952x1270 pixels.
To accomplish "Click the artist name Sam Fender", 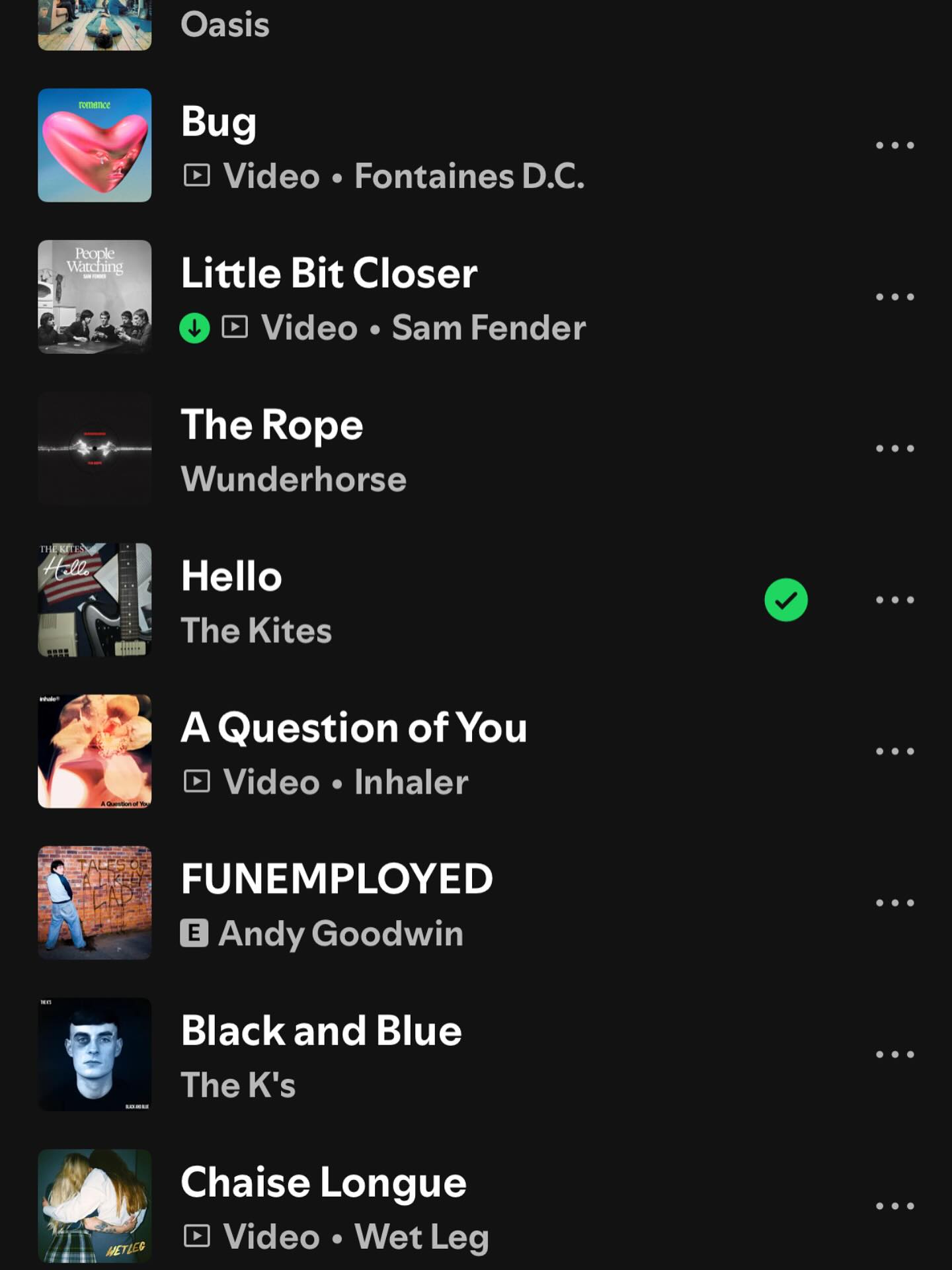I will [489, 326].
